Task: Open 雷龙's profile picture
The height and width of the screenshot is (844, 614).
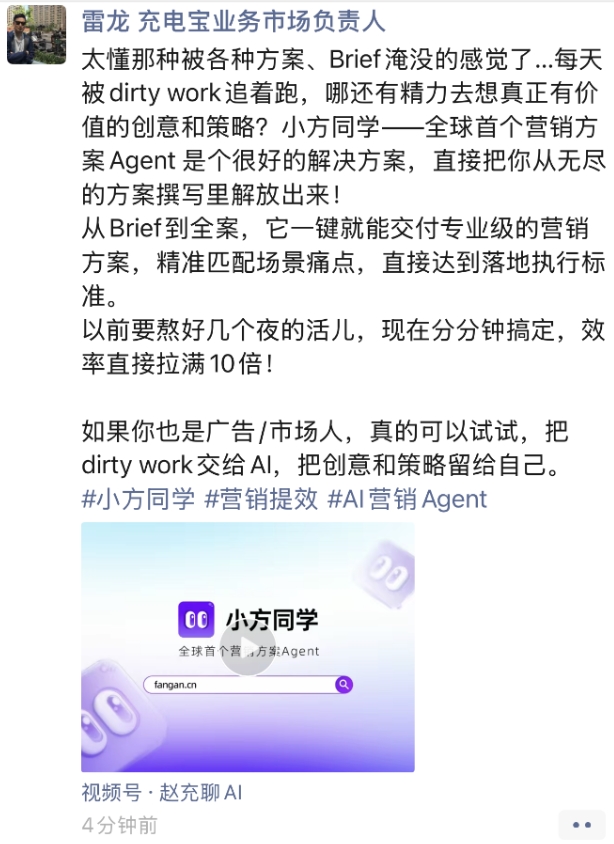Action: tap(35, 35)
